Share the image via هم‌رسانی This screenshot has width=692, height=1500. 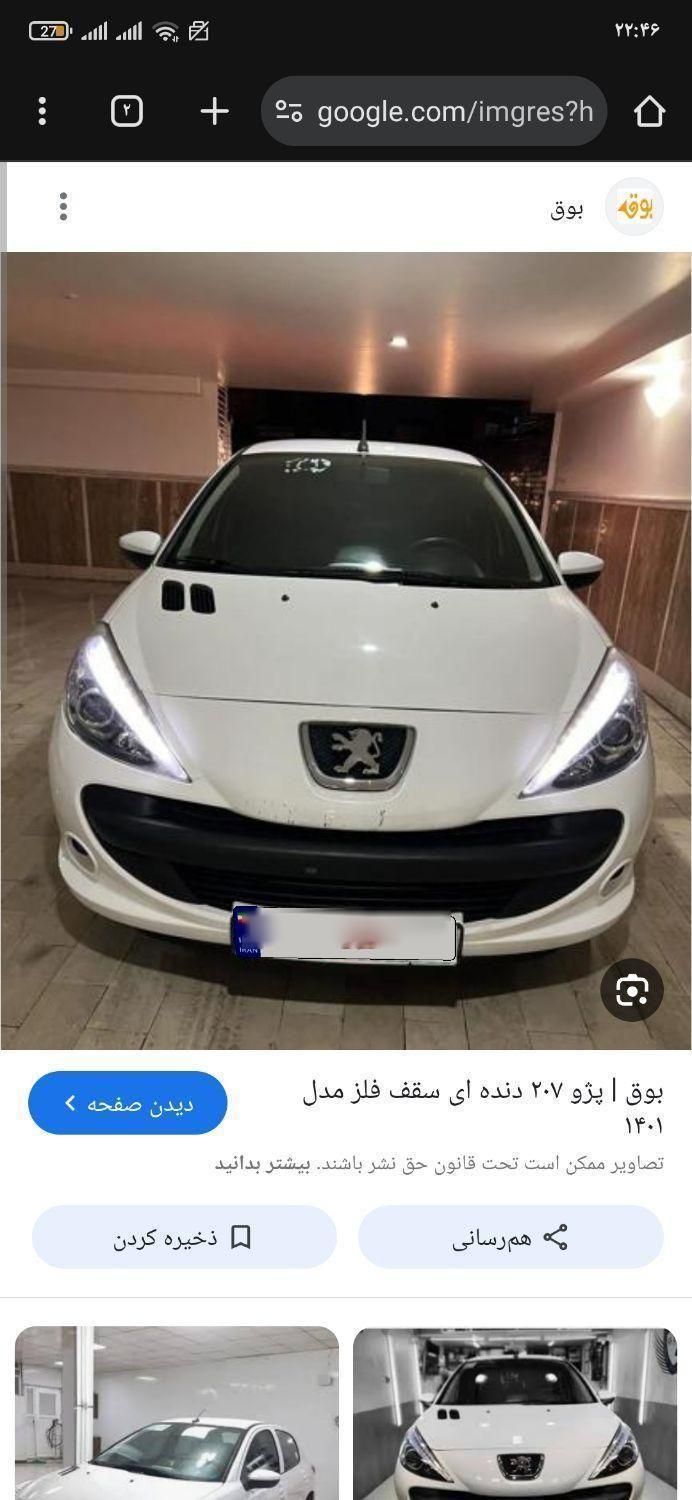pos(510,1238)
